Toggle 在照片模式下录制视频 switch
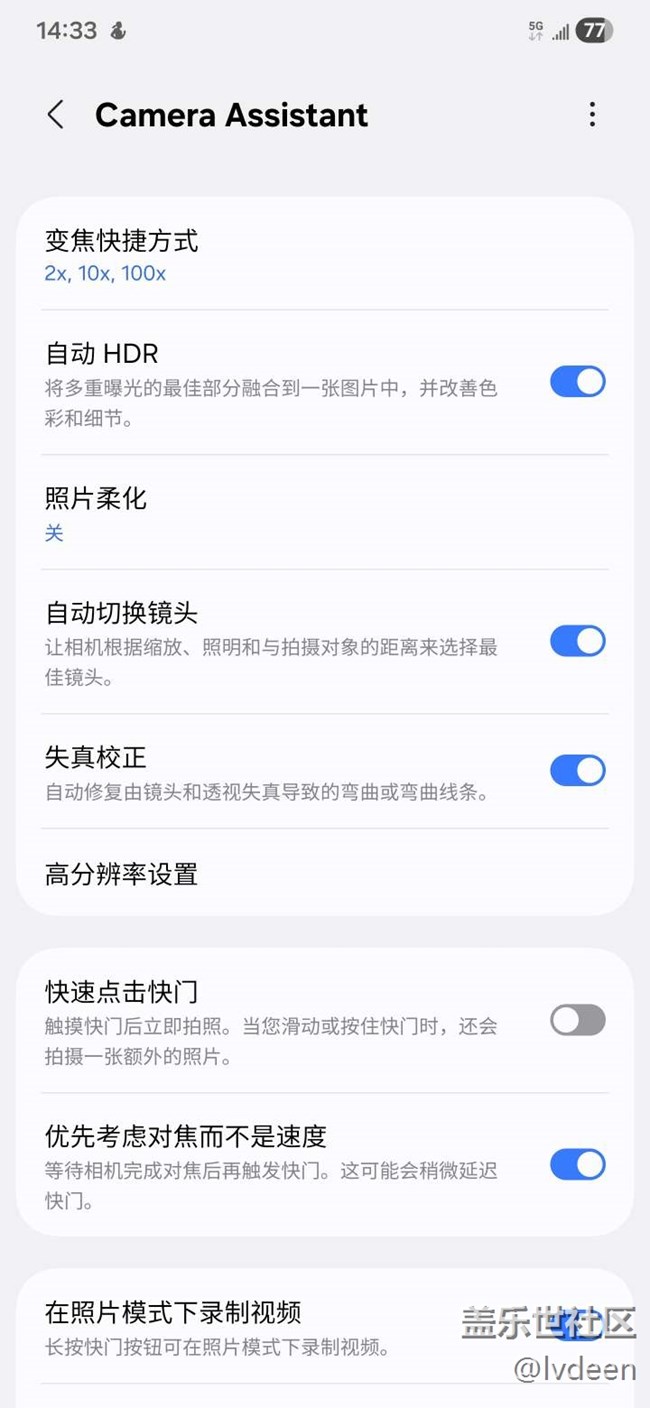The width and height of the screenshot is (650, 1408). [x=578, y=1328]
